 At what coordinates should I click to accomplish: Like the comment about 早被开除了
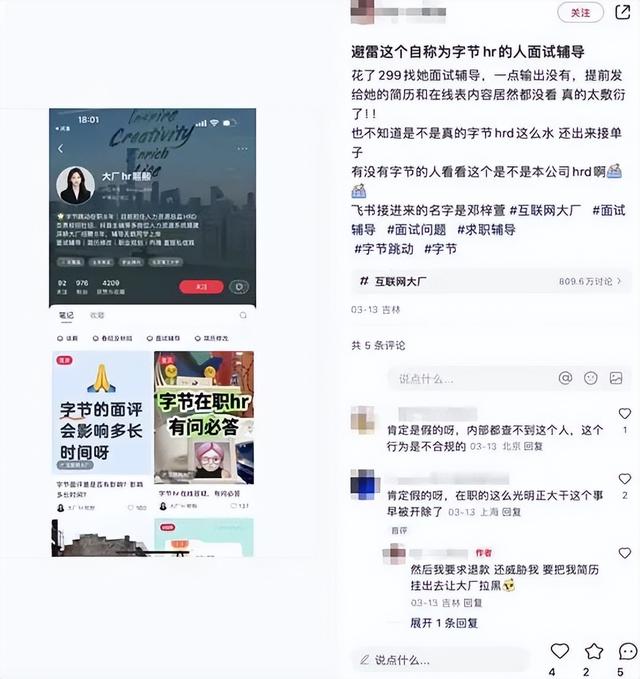point(625,478)
